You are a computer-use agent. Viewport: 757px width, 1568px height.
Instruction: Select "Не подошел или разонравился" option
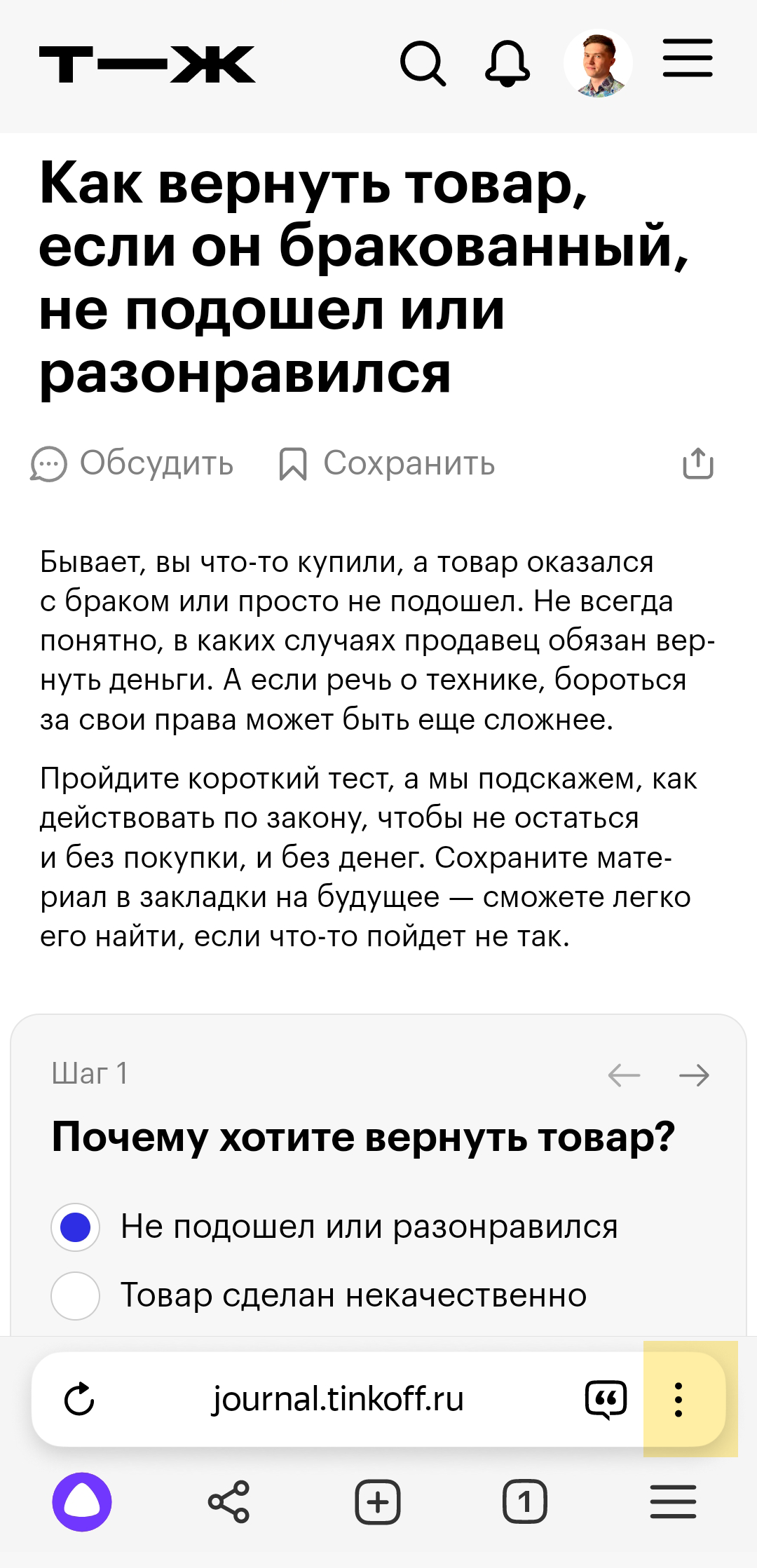click(76, 1227)
